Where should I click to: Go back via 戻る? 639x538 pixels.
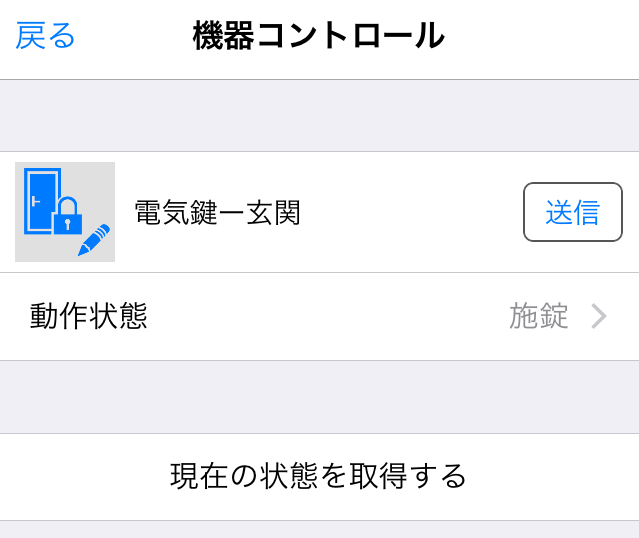[x=46, y=36]
